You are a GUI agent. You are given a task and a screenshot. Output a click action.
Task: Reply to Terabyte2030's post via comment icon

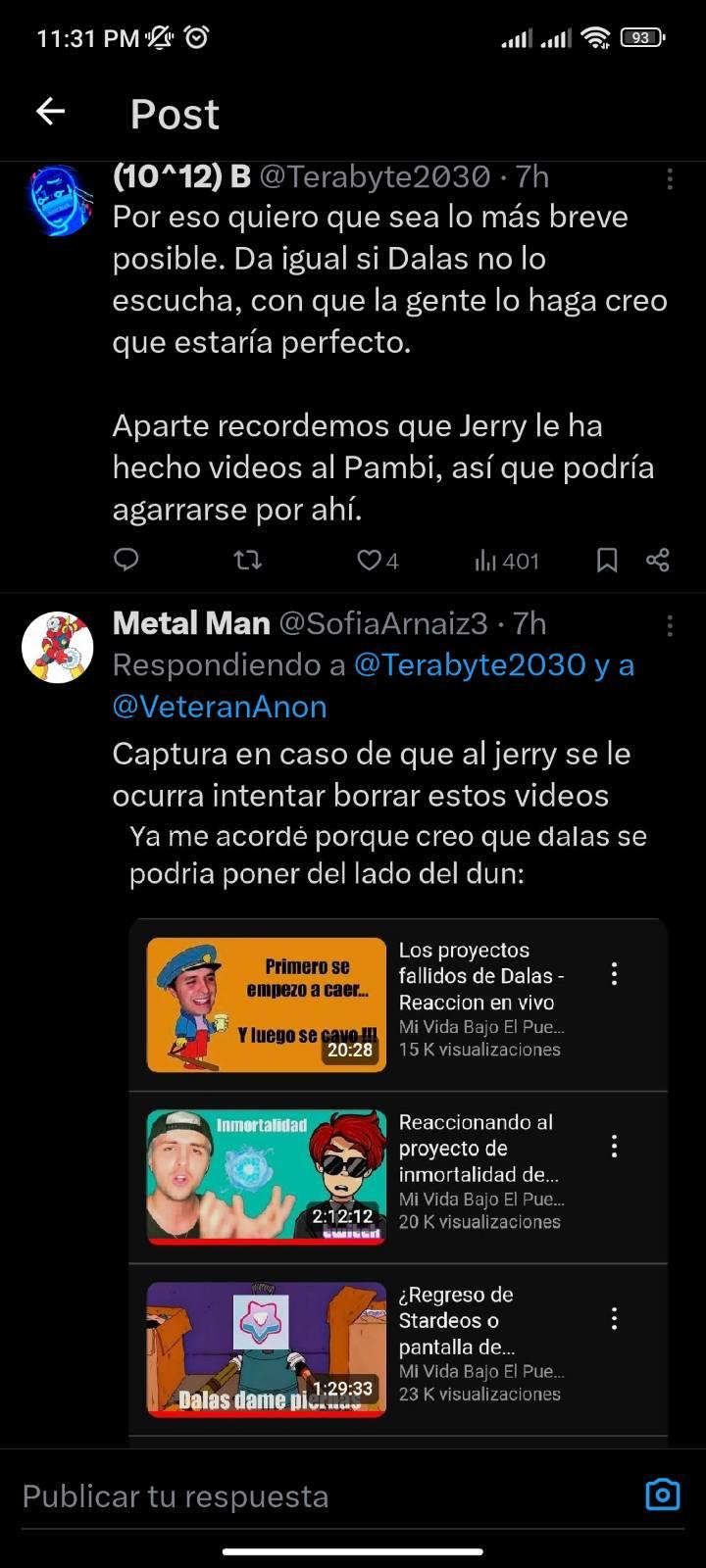coord(126,560)
